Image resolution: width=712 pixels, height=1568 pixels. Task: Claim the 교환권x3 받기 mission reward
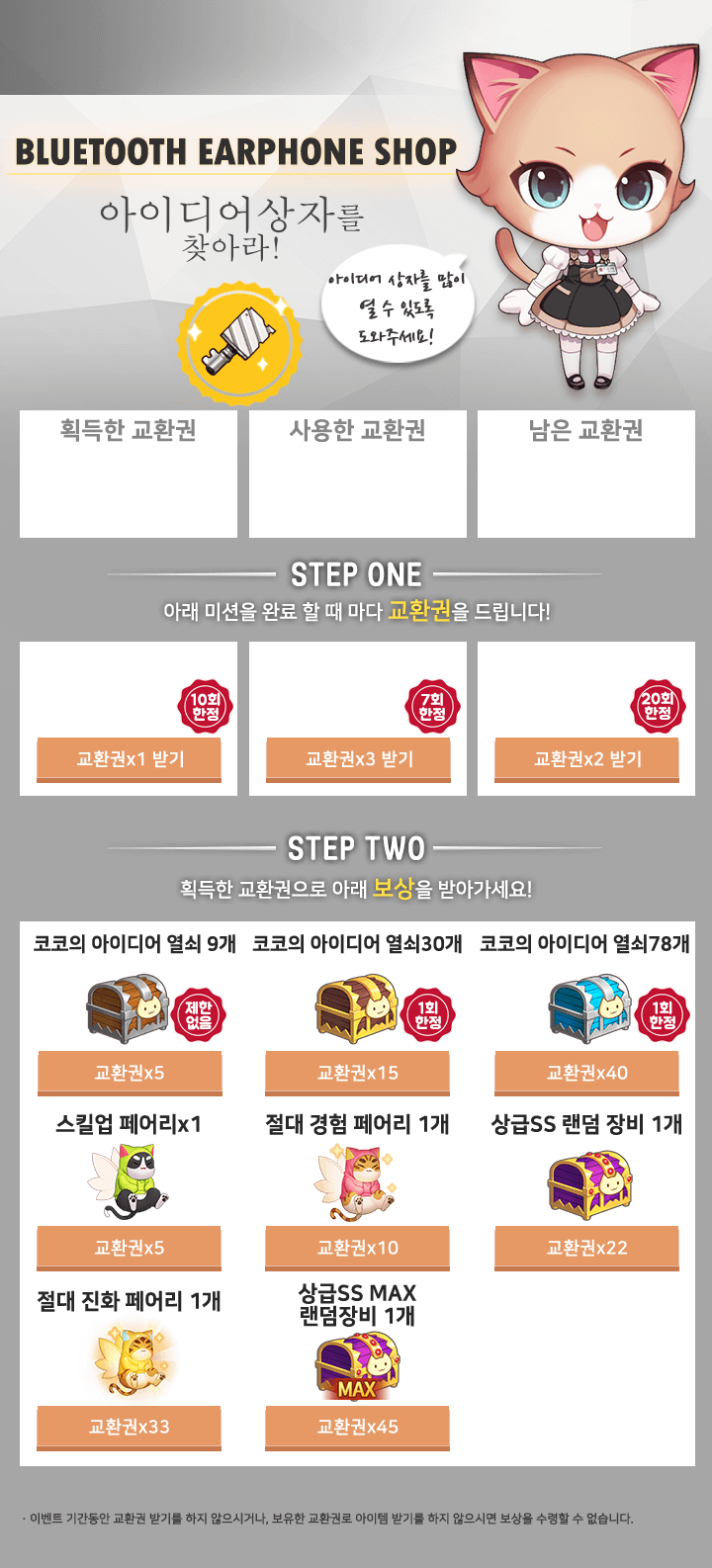click(x=358, y=760)
